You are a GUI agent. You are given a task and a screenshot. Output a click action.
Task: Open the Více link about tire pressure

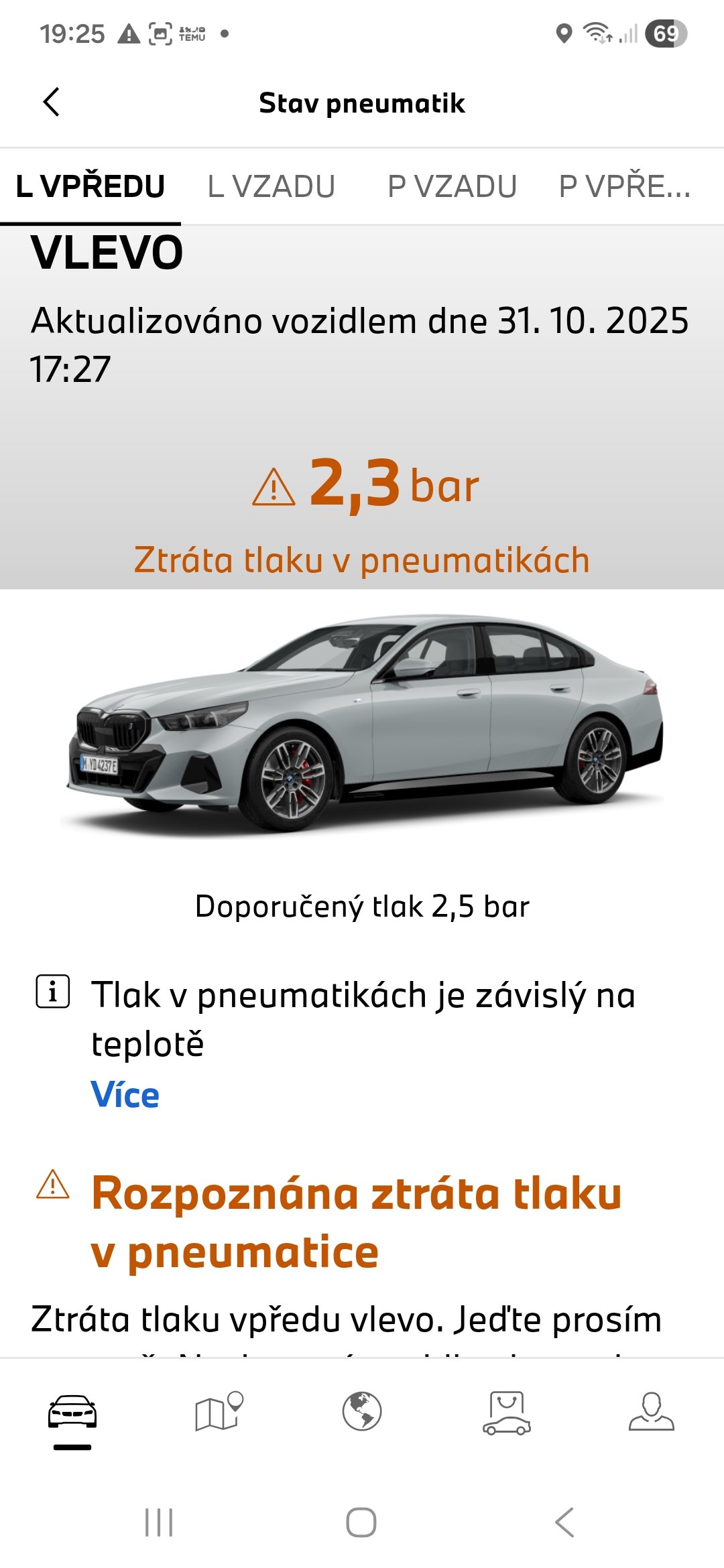click(125, 1095)
